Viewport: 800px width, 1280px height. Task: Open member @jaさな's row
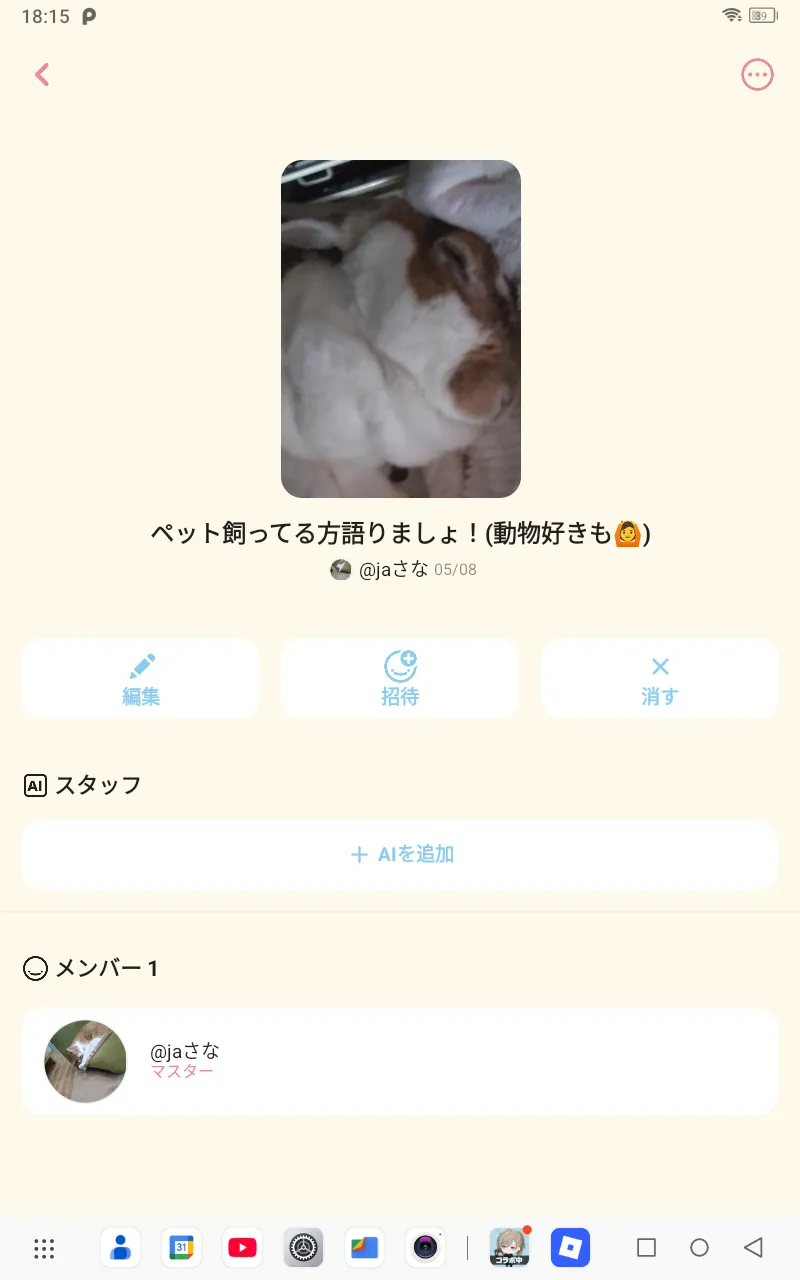click(400, 1062)
